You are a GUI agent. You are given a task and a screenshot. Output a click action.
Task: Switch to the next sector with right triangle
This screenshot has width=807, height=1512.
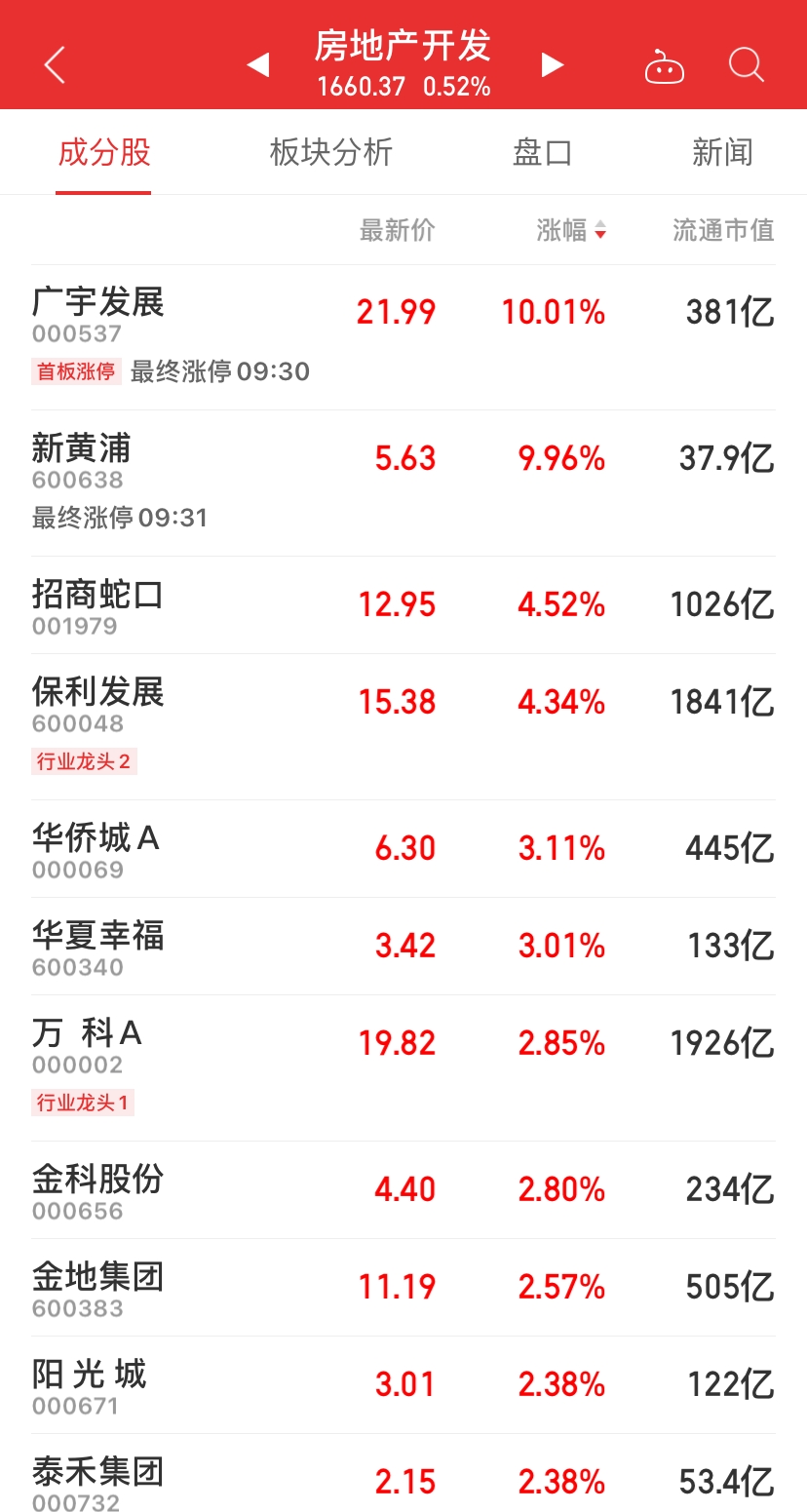point(553,65)
